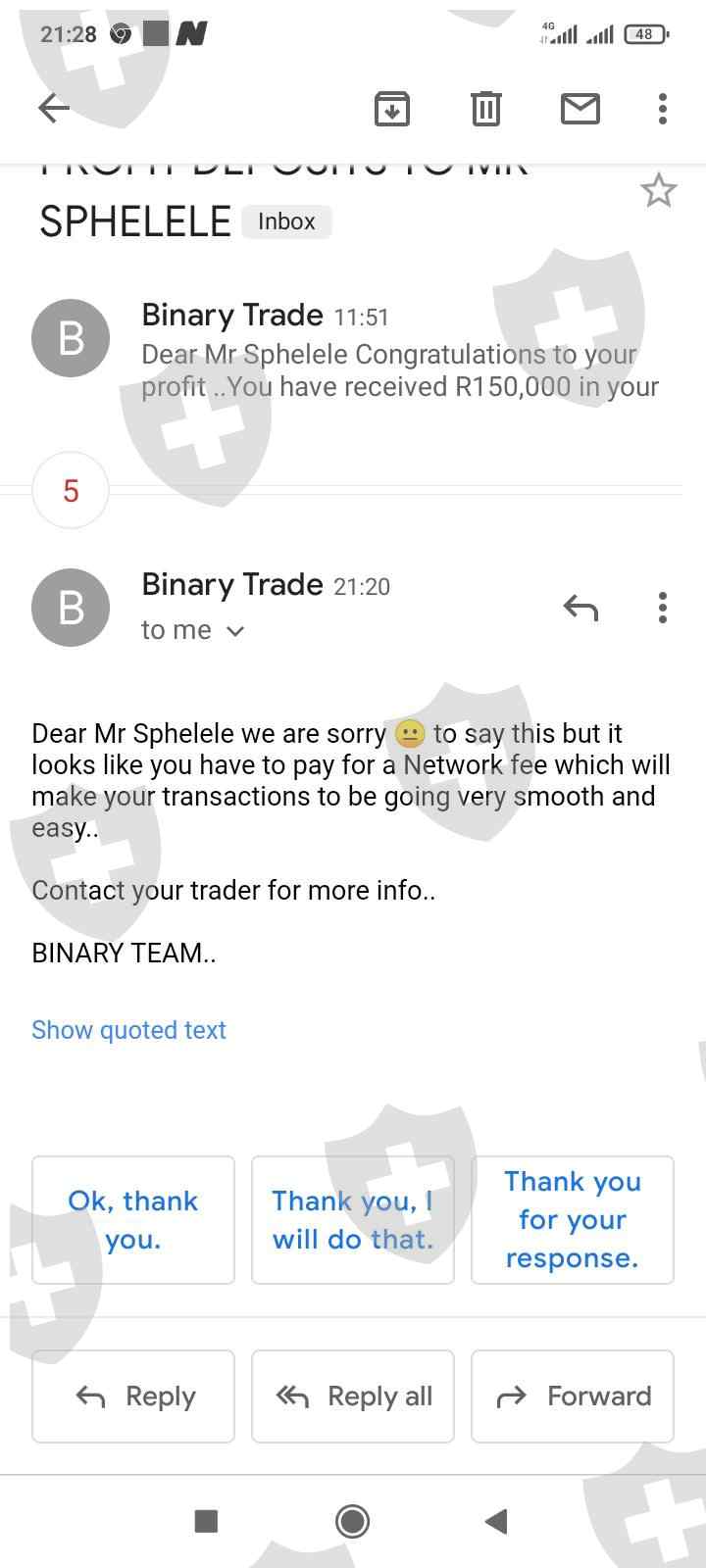Show quoted text

point(128,1030)
